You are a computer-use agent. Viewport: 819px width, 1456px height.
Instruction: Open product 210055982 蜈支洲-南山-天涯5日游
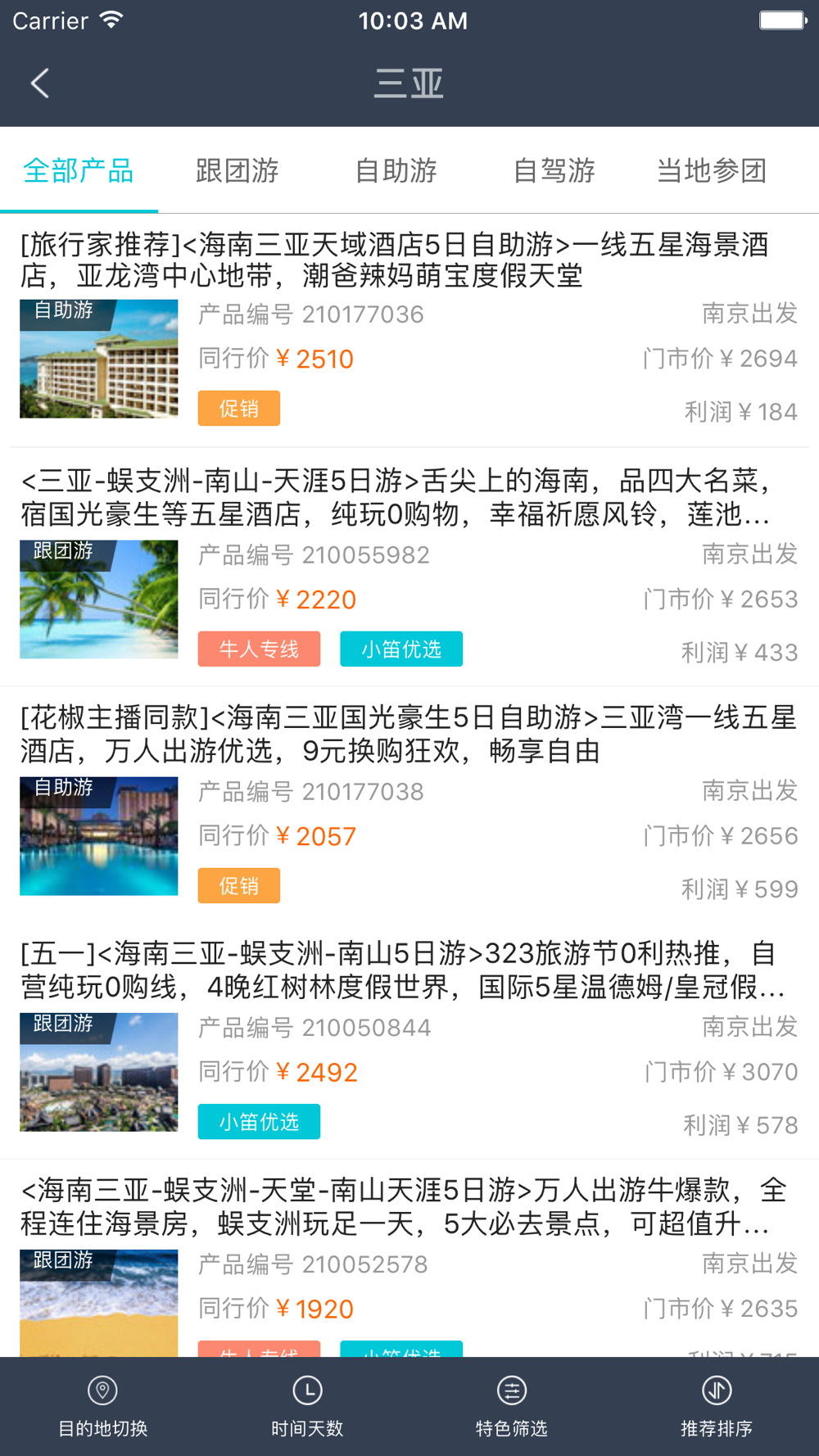[x=409, y=567]
